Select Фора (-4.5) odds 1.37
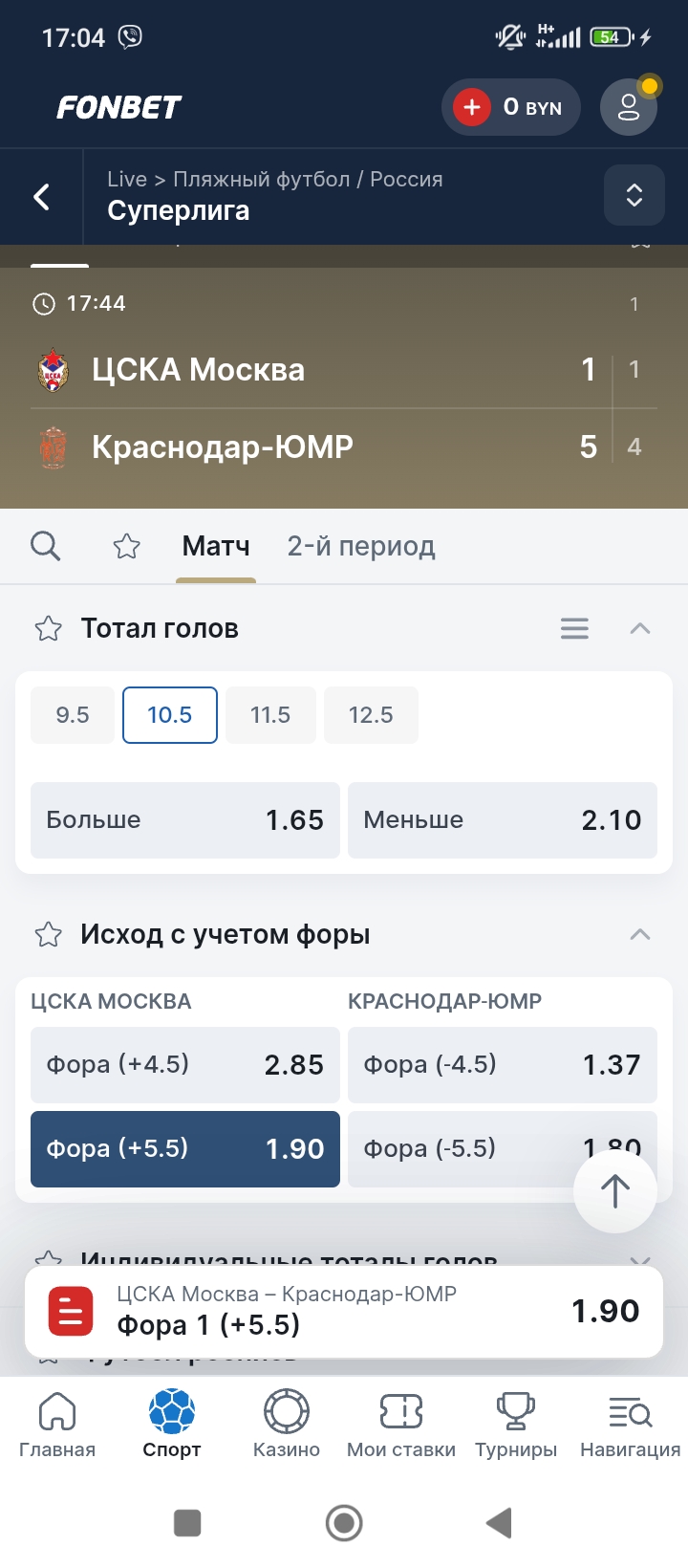Screen dimensions: 688x1568 click(503, 1065)
